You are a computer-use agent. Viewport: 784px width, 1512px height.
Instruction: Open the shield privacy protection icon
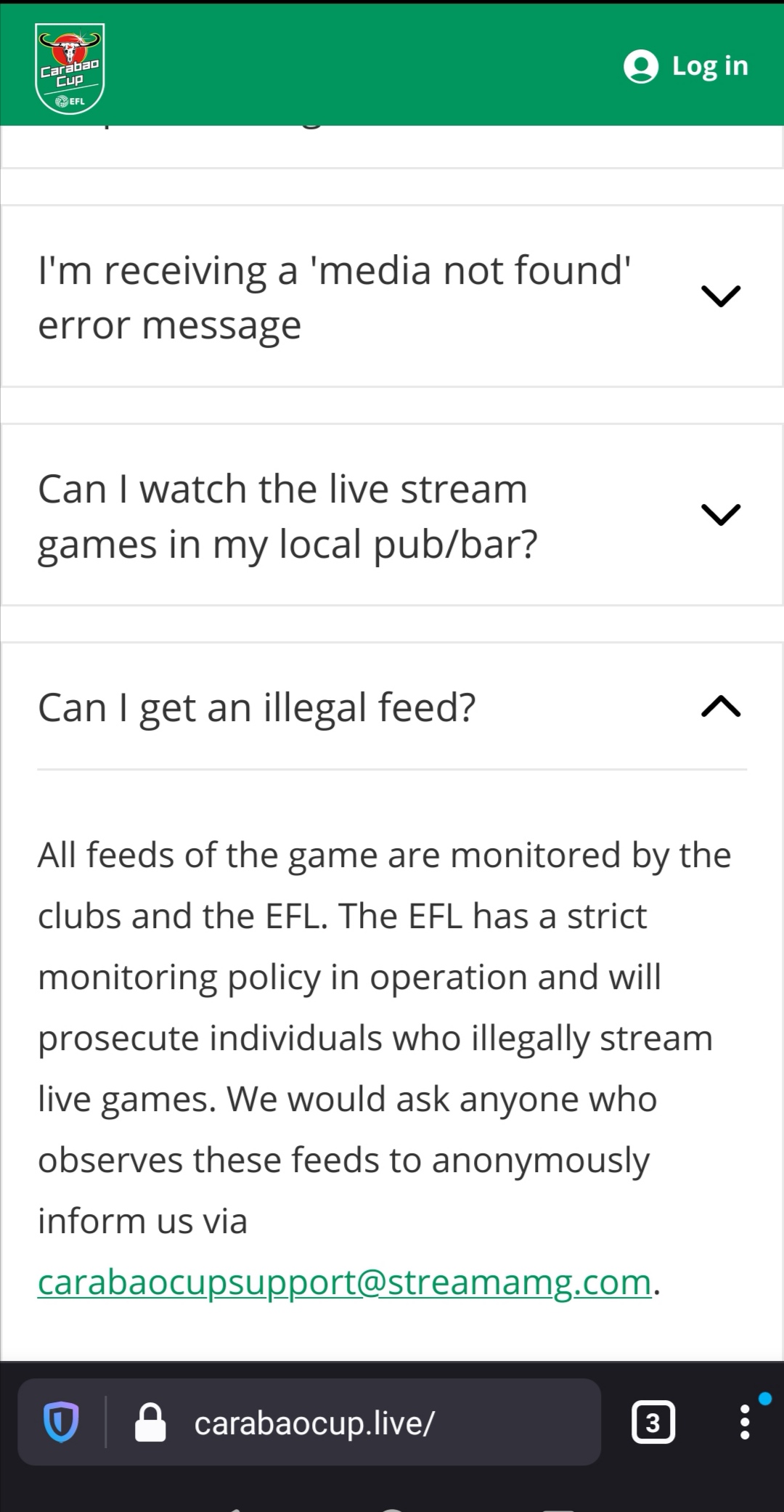coord(61,1422)
